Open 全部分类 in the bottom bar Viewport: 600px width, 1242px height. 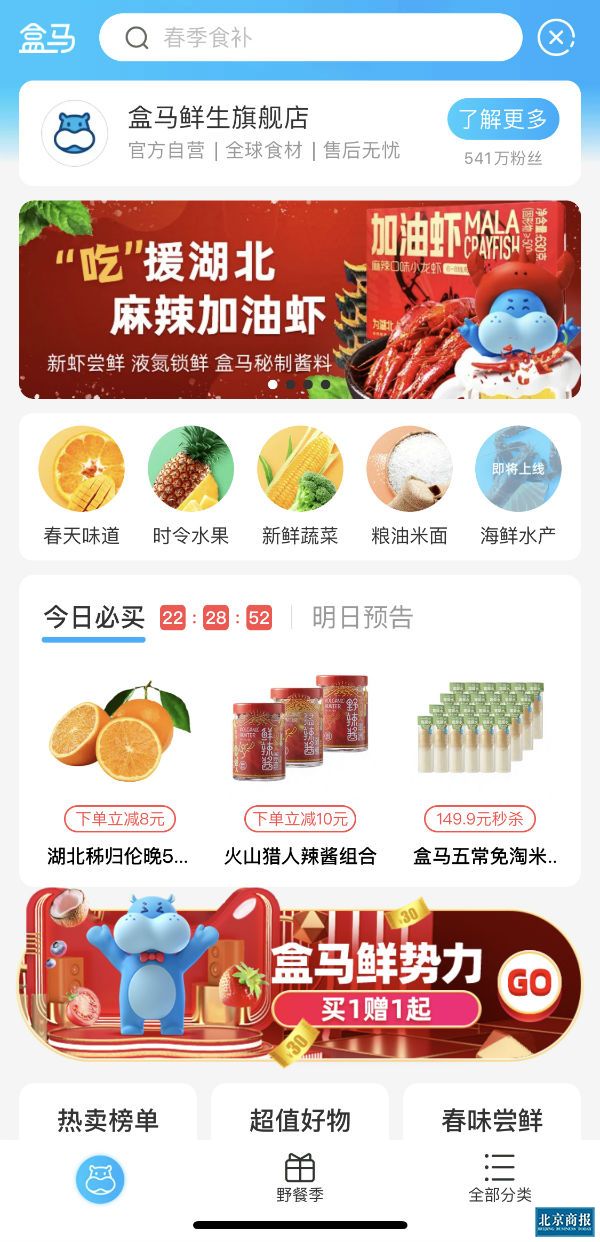point(499,1178)
